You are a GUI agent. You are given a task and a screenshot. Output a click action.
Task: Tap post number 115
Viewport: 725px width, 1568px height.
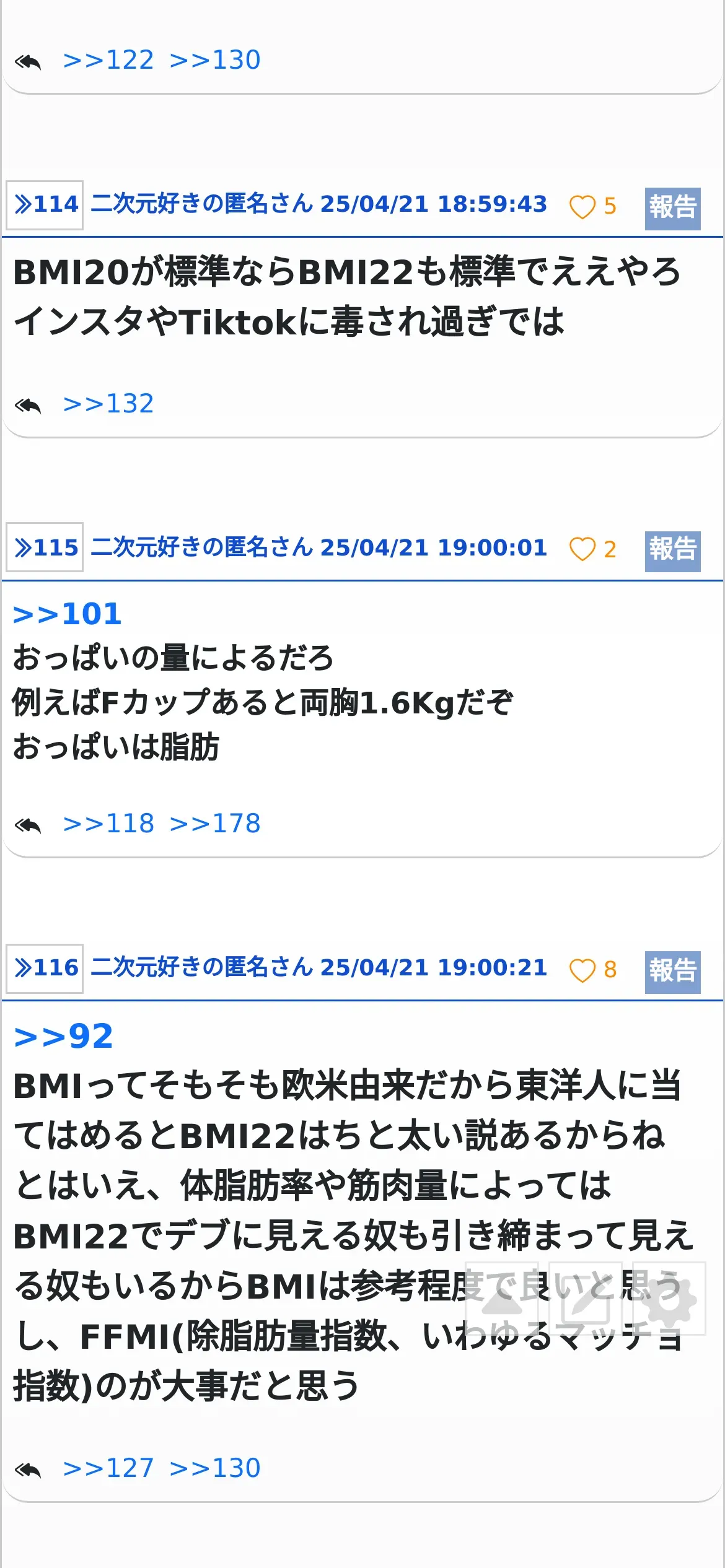point(45,547)
